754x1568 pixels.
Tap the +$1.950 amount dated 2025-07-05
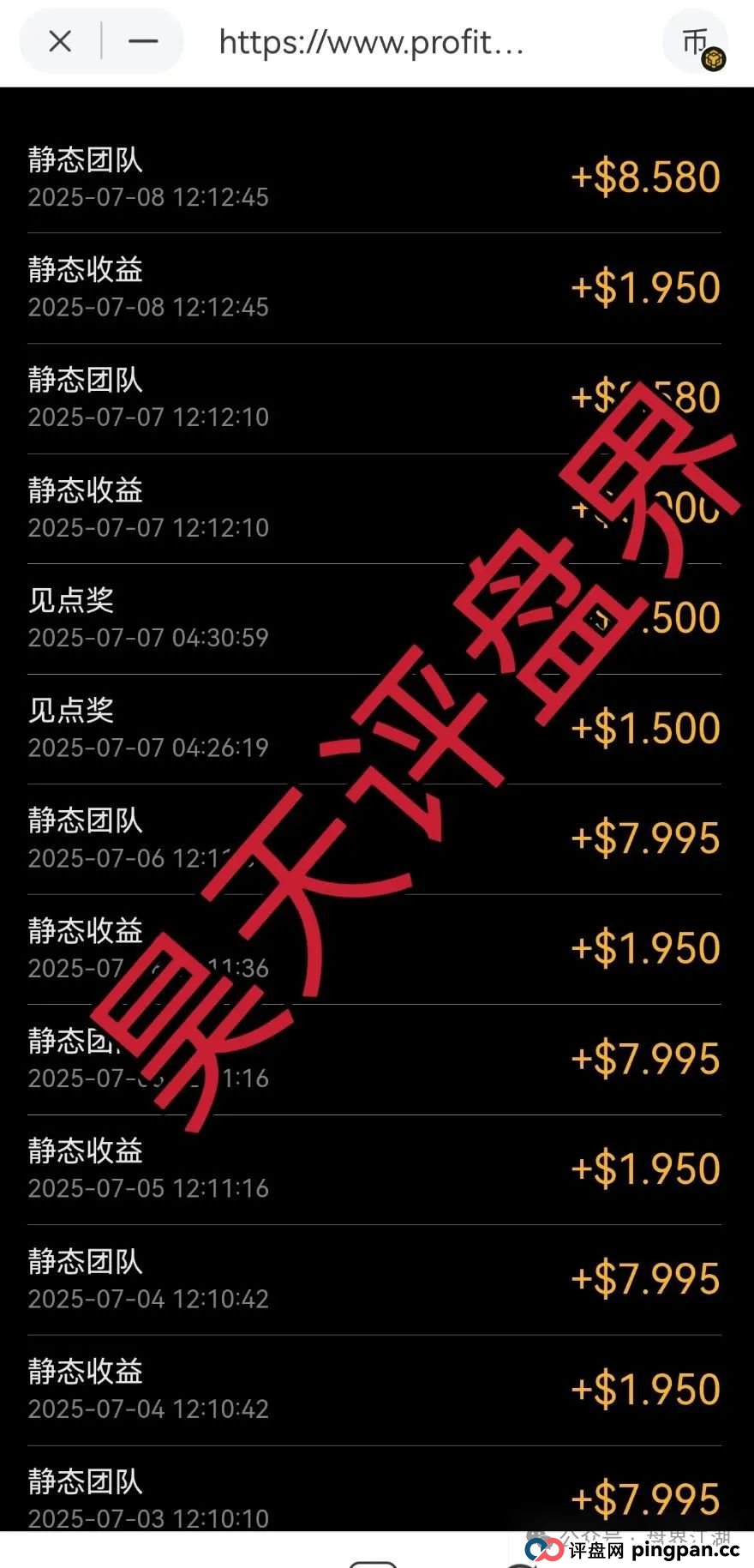[644, 1168]
